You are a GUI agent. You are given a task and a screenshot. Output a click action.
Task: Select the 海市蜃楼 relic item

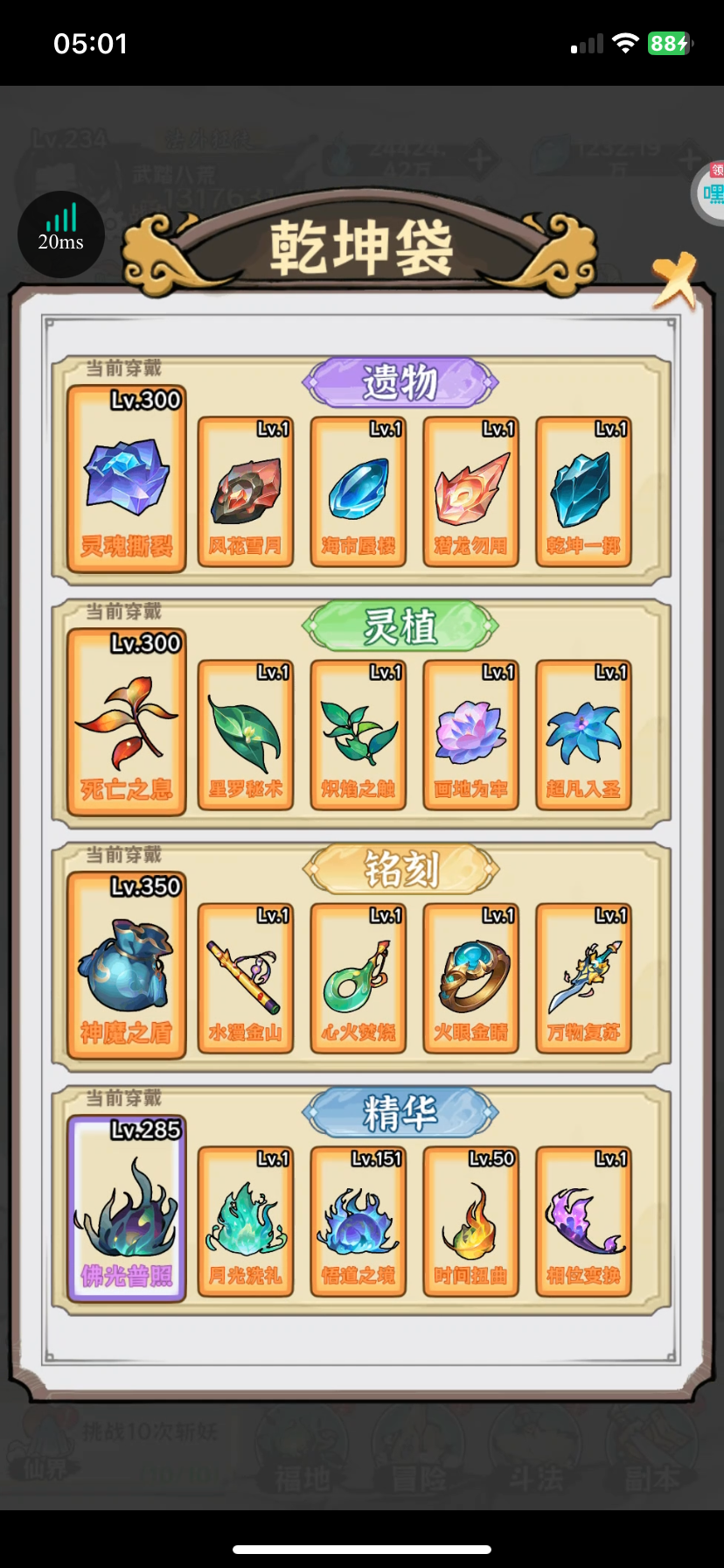358,492
